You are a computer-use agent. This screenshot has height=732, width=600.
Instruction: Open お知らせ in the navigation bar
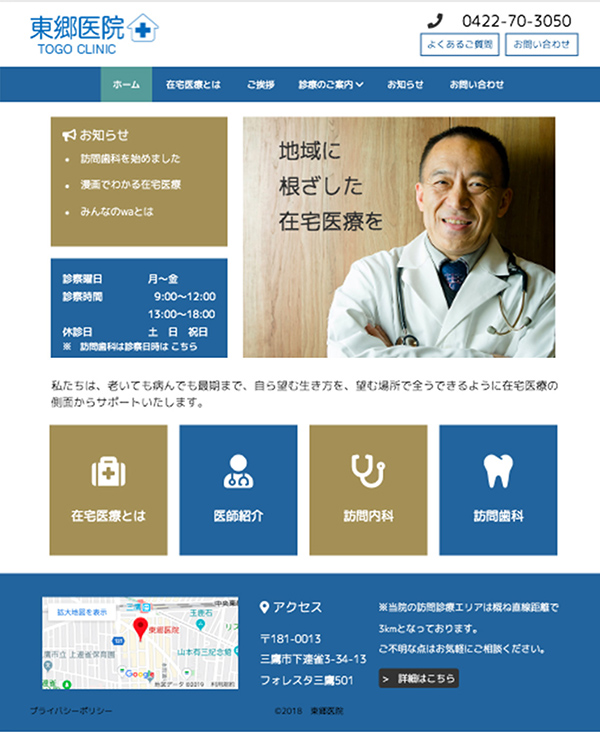point(405,85)
